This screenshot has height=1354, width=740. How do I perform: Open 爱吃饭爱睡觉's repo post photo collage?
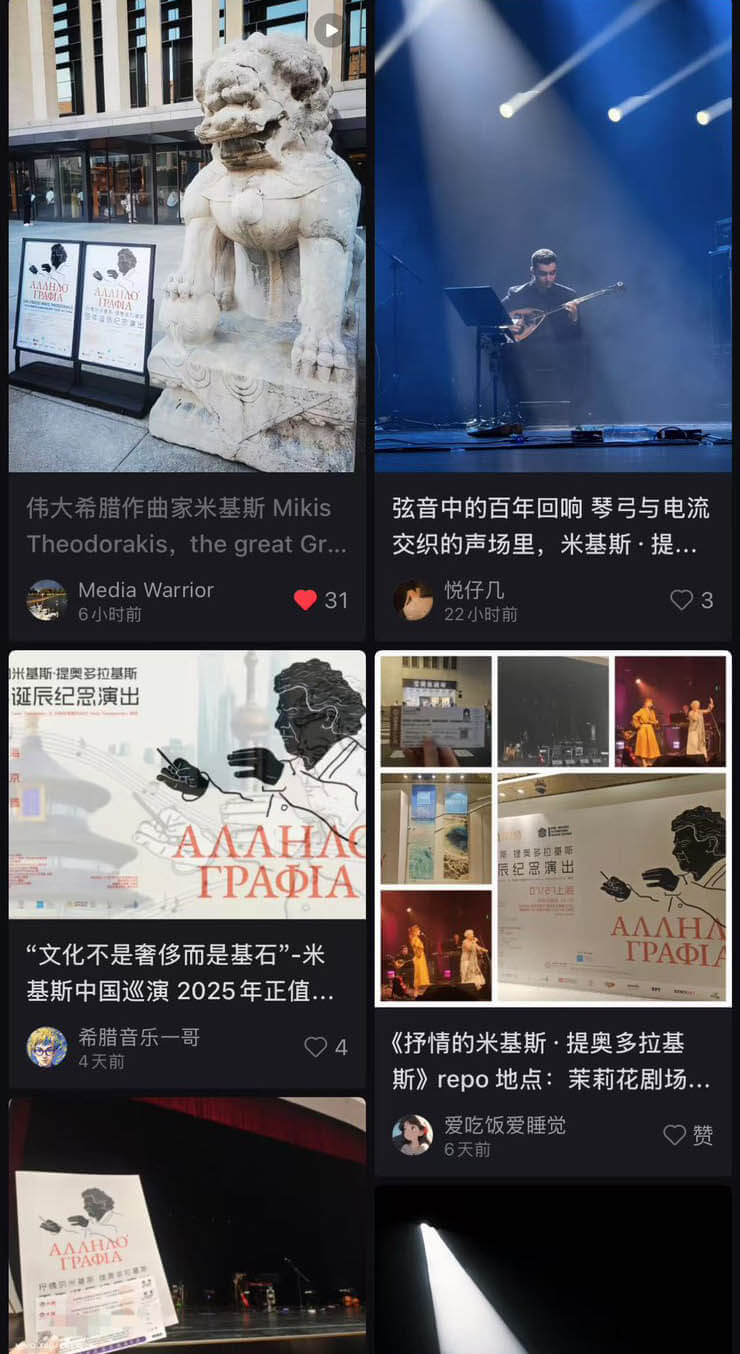pos(553,829)
